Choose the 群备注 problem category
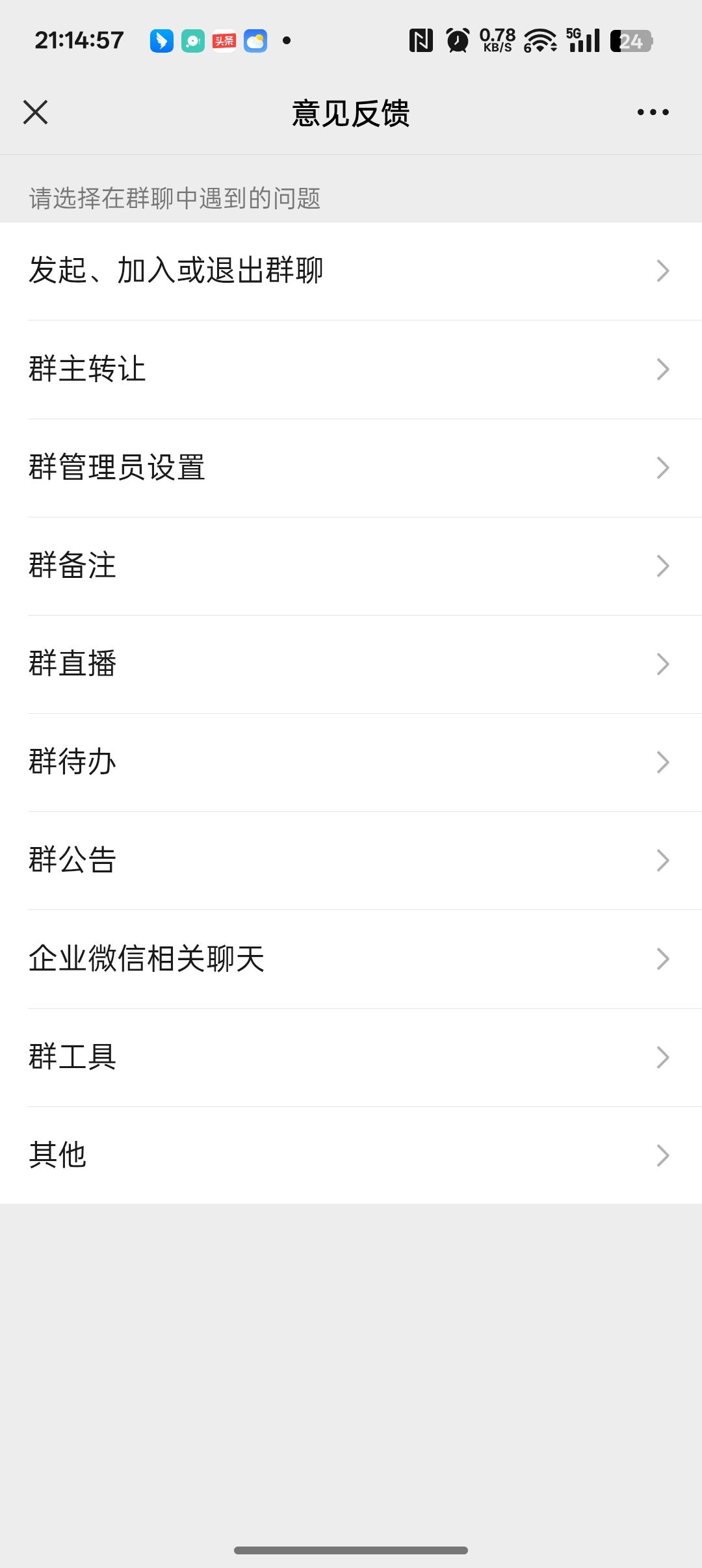The height and width of the screenshot is (1568, 702). (x=351, y=566)
